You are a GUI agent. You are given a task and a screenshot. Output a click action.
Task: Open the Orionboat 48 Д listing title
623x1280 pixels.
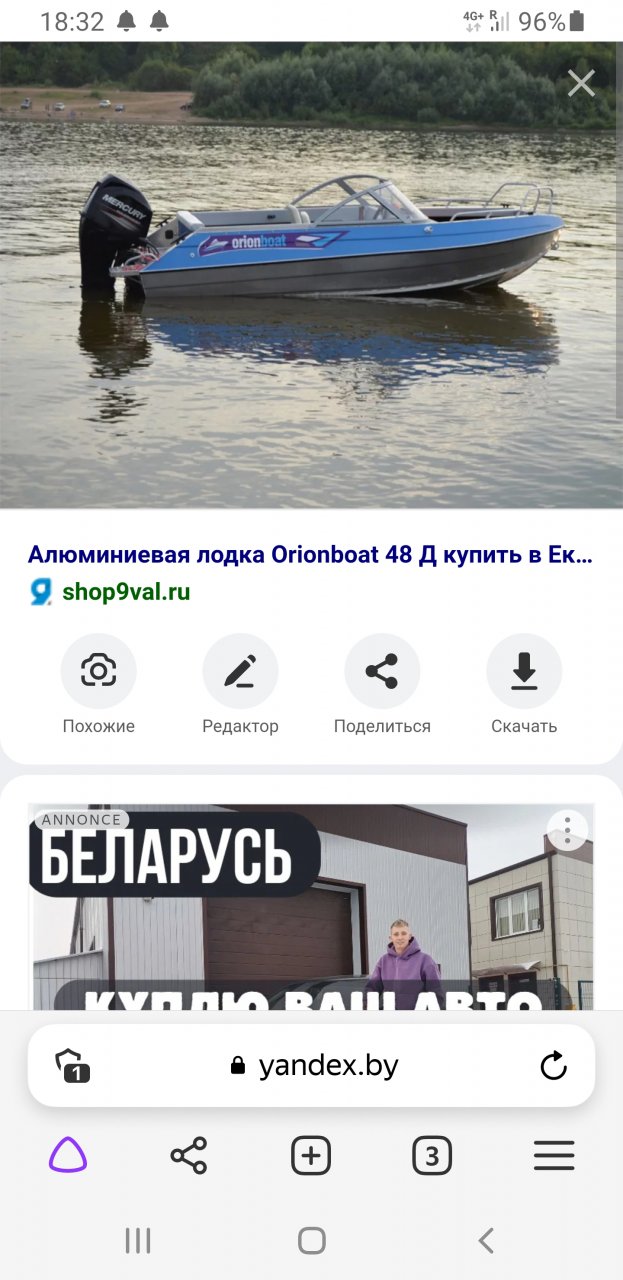(x=310, y=555)
